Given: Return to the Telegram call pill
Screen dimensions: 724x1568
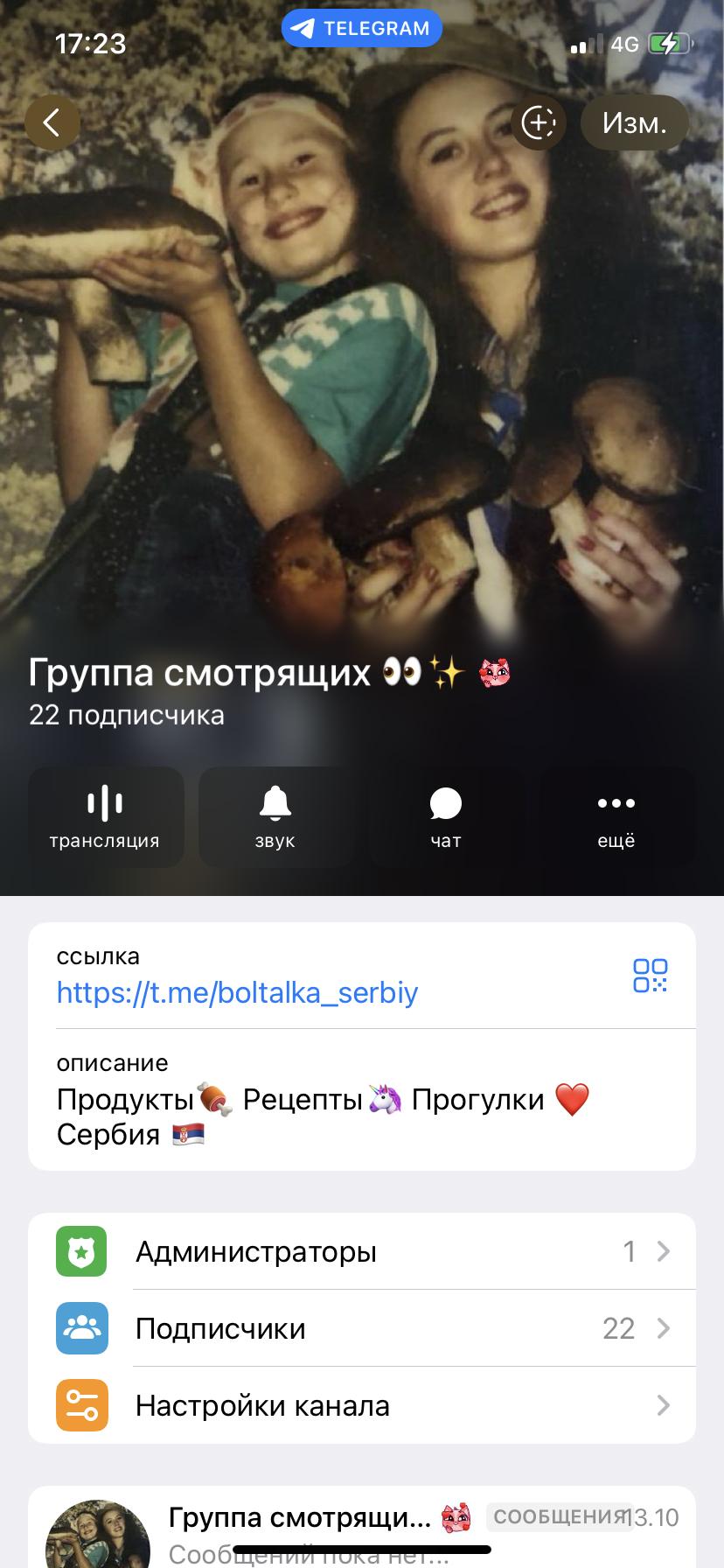Looking at the screenshot, I should [x=362, y=28].
